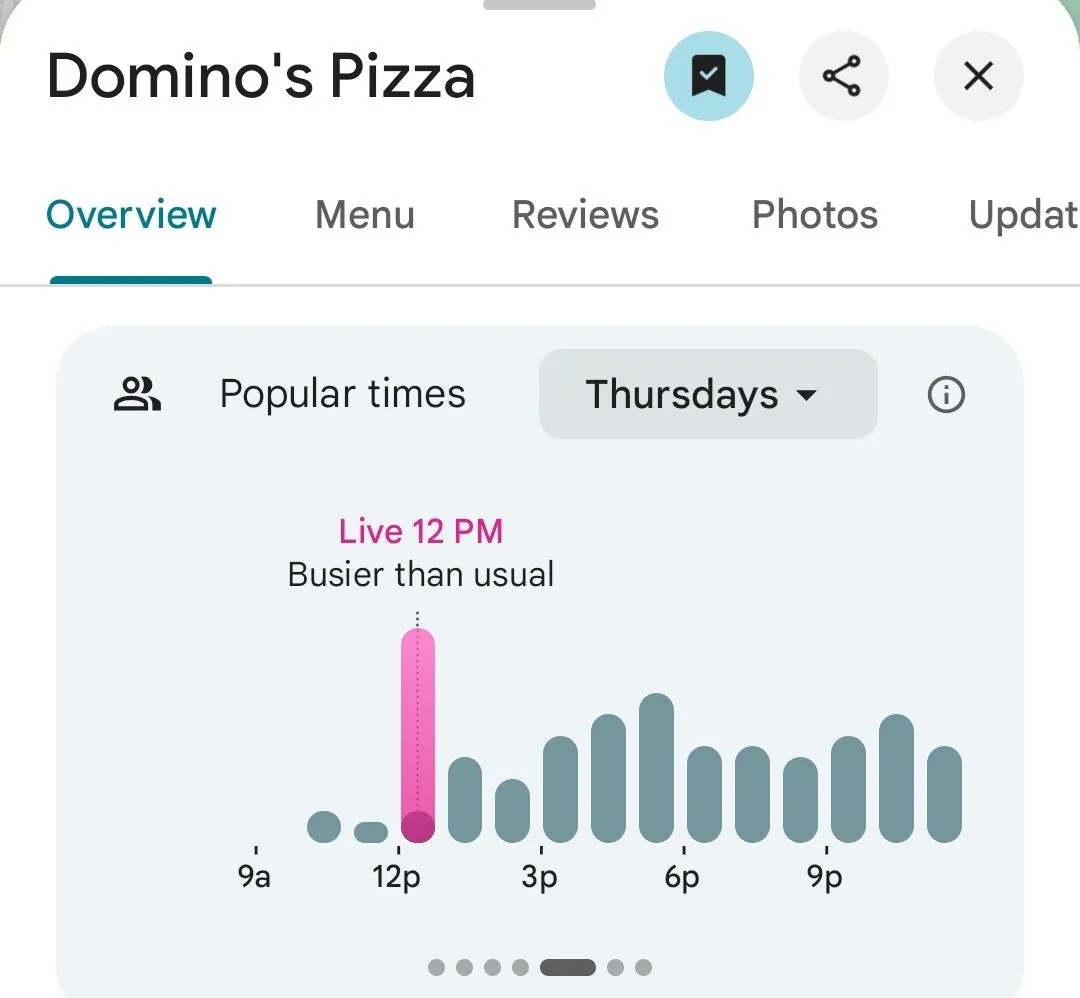Expand the Thursdays day dropdown
1080x998 pixels.
pos(707,394)
